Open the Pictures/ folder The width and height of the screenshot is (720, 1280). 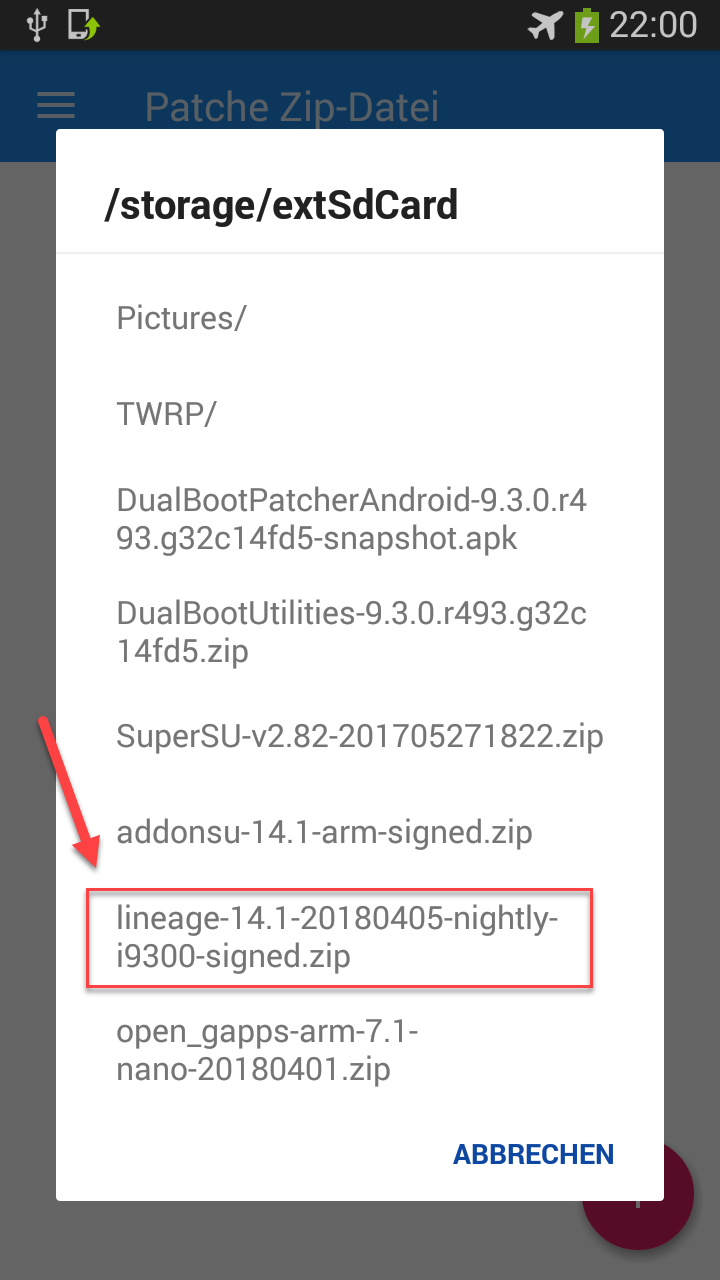360,318
